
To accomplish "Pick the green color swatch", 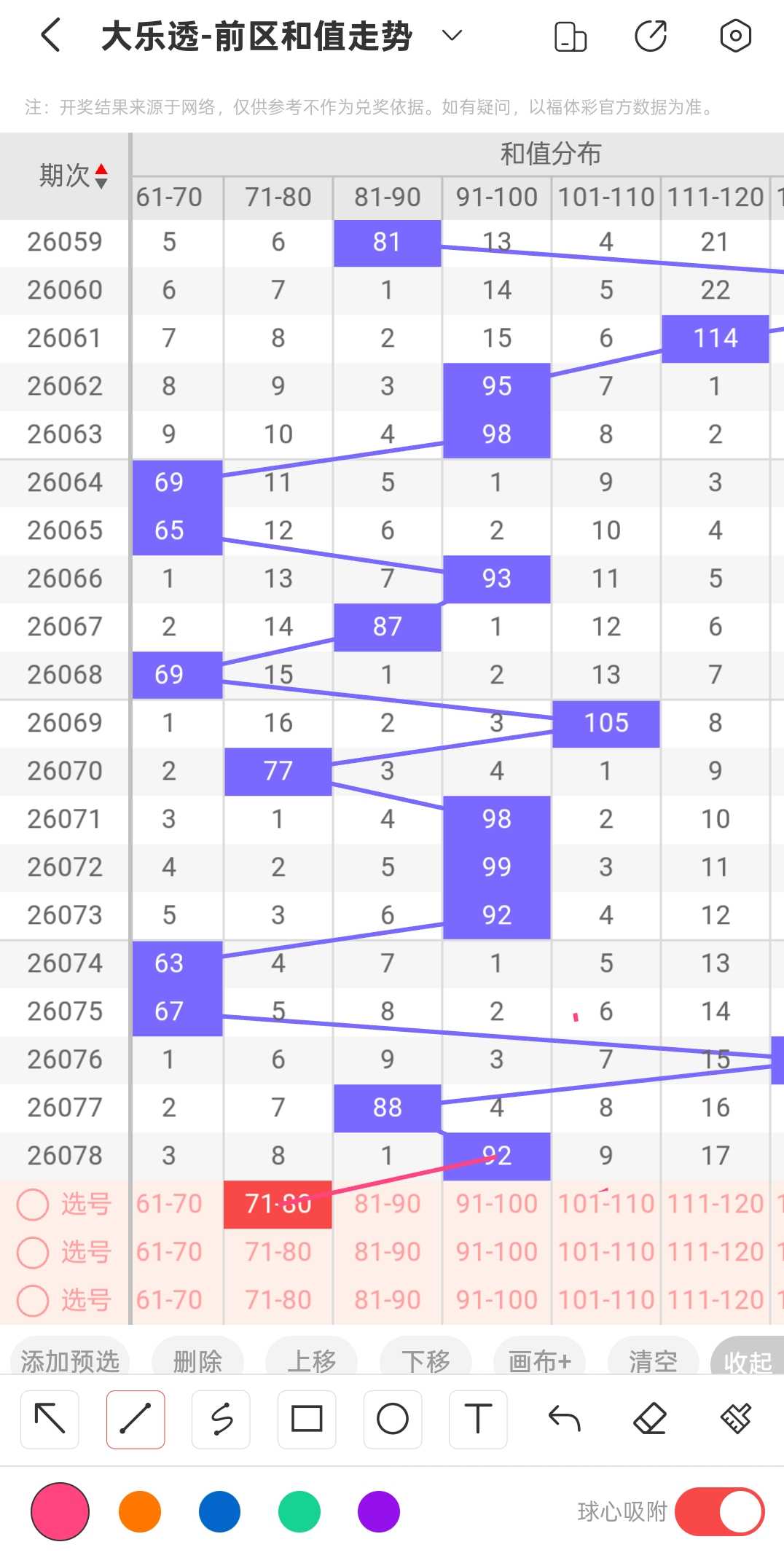I will pyautogui.click(x=299, y=1511).
